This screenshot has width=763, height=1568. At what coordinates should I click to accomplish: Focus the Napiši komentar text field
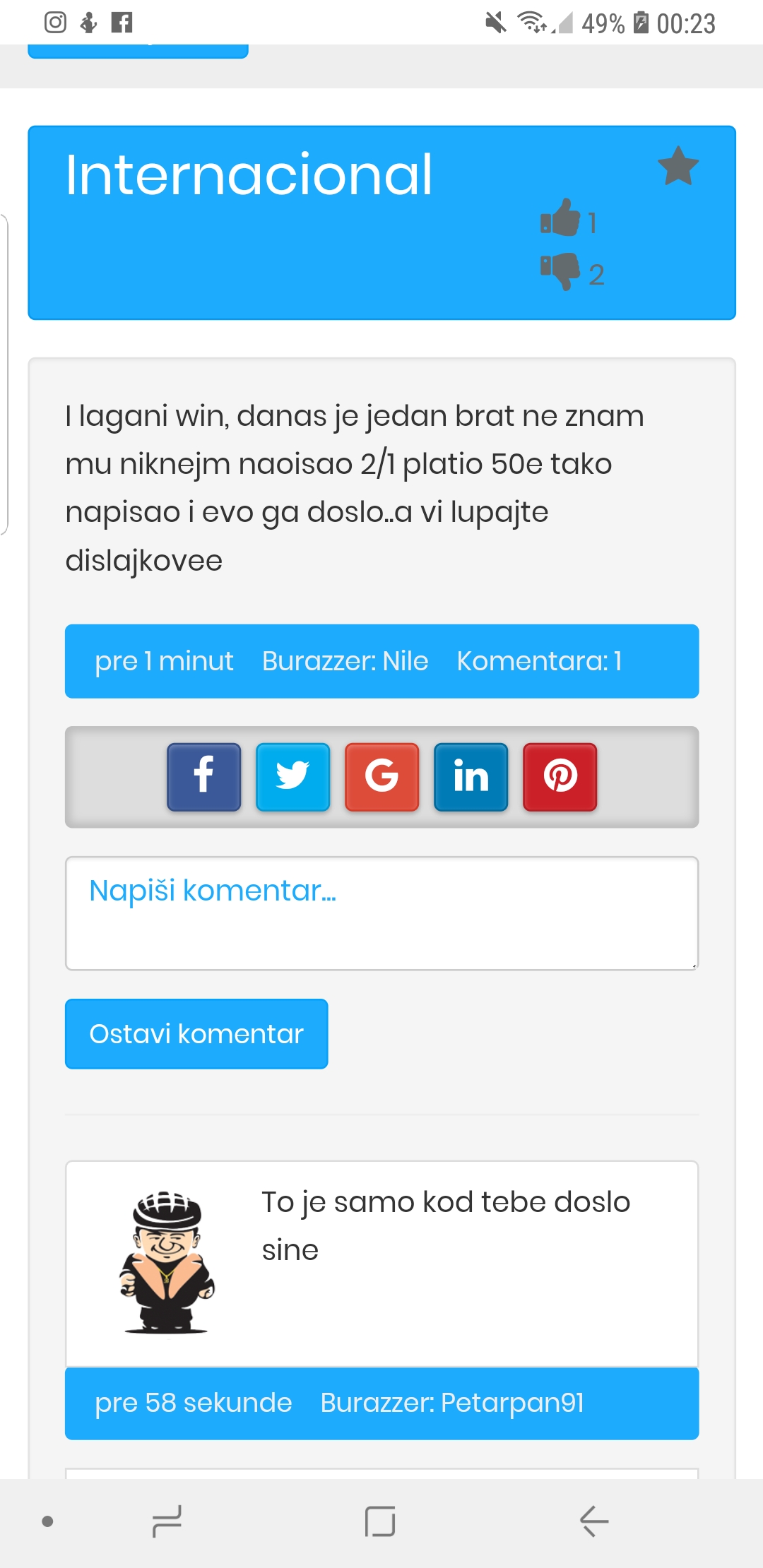(382, 913)
